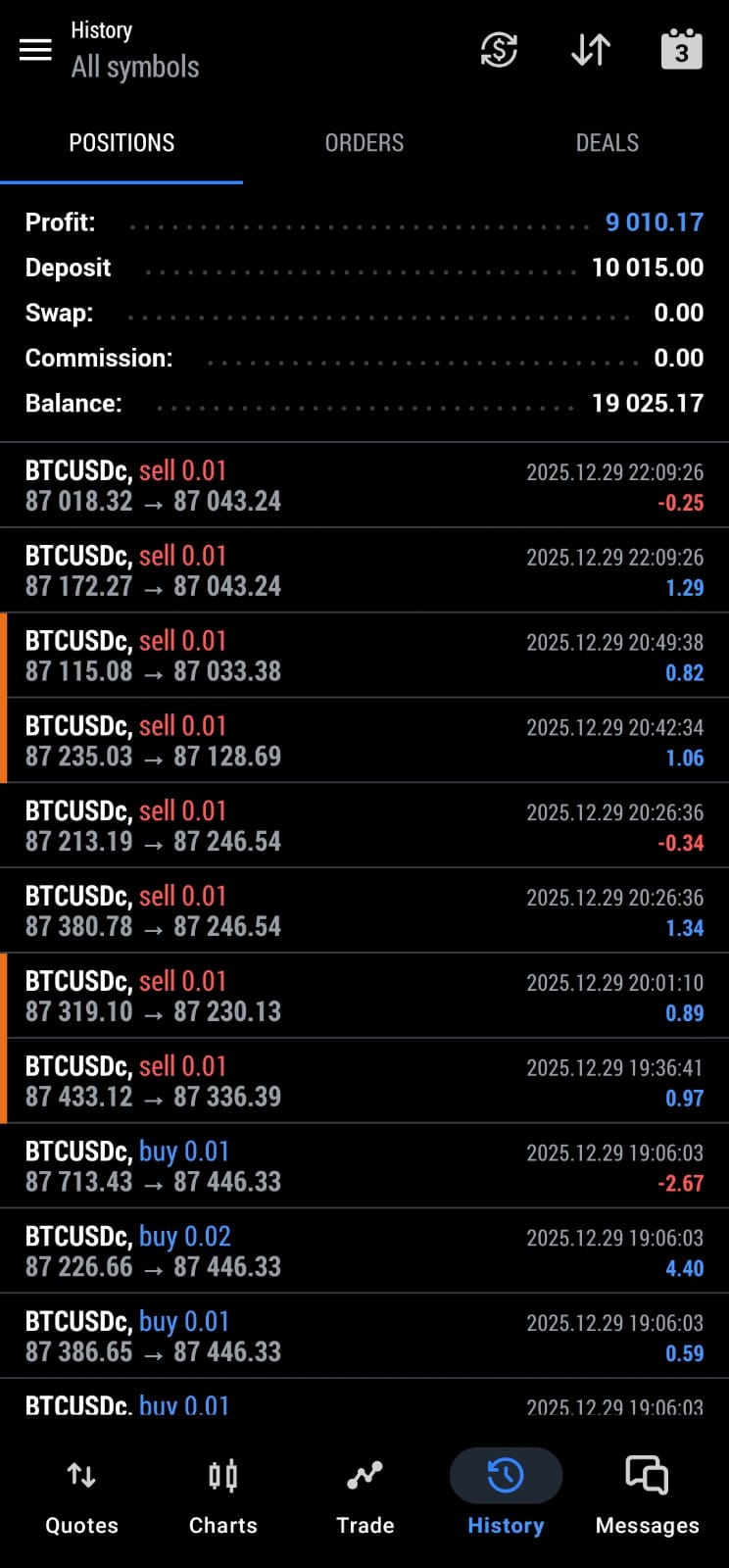The width and height of the screenshot is (729, 1568).
Task: Open the hamburger drawer menu
Action: [x=35, y=50]
